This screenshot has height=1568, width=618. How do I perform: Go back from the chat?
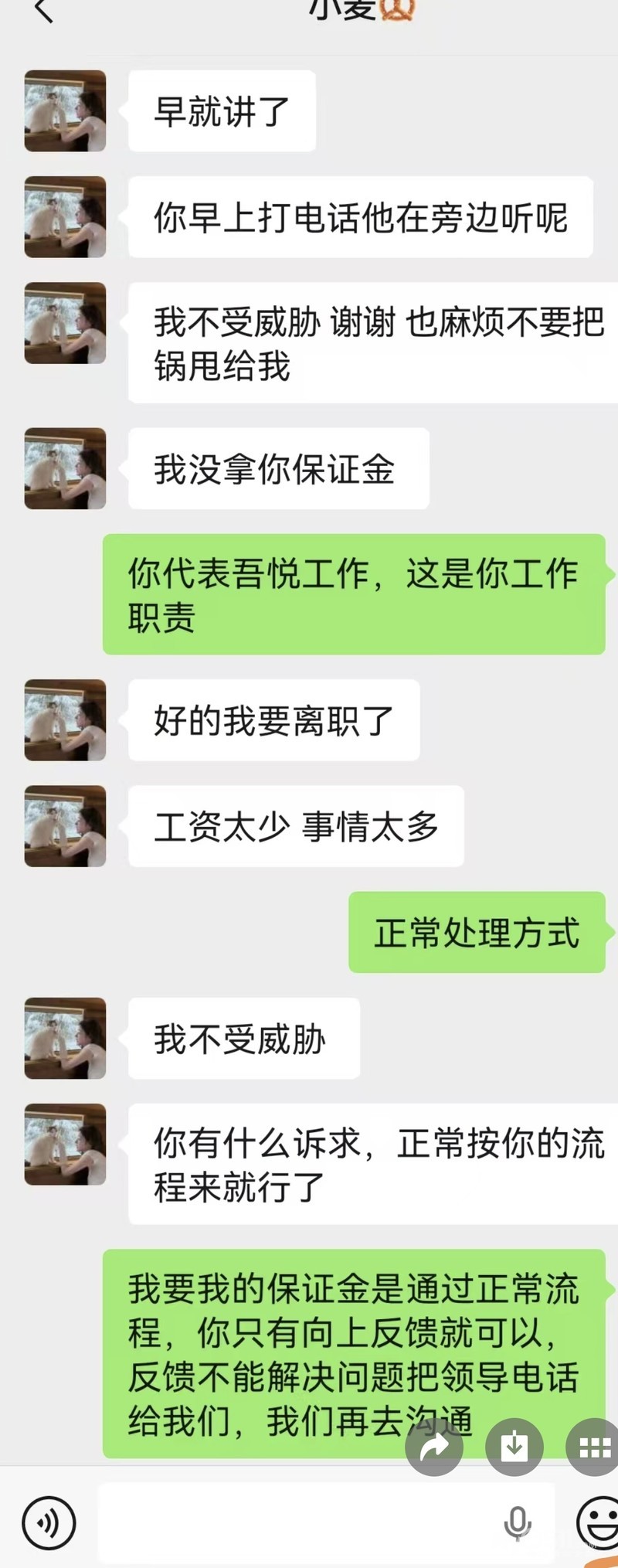[x=43, y=11]
